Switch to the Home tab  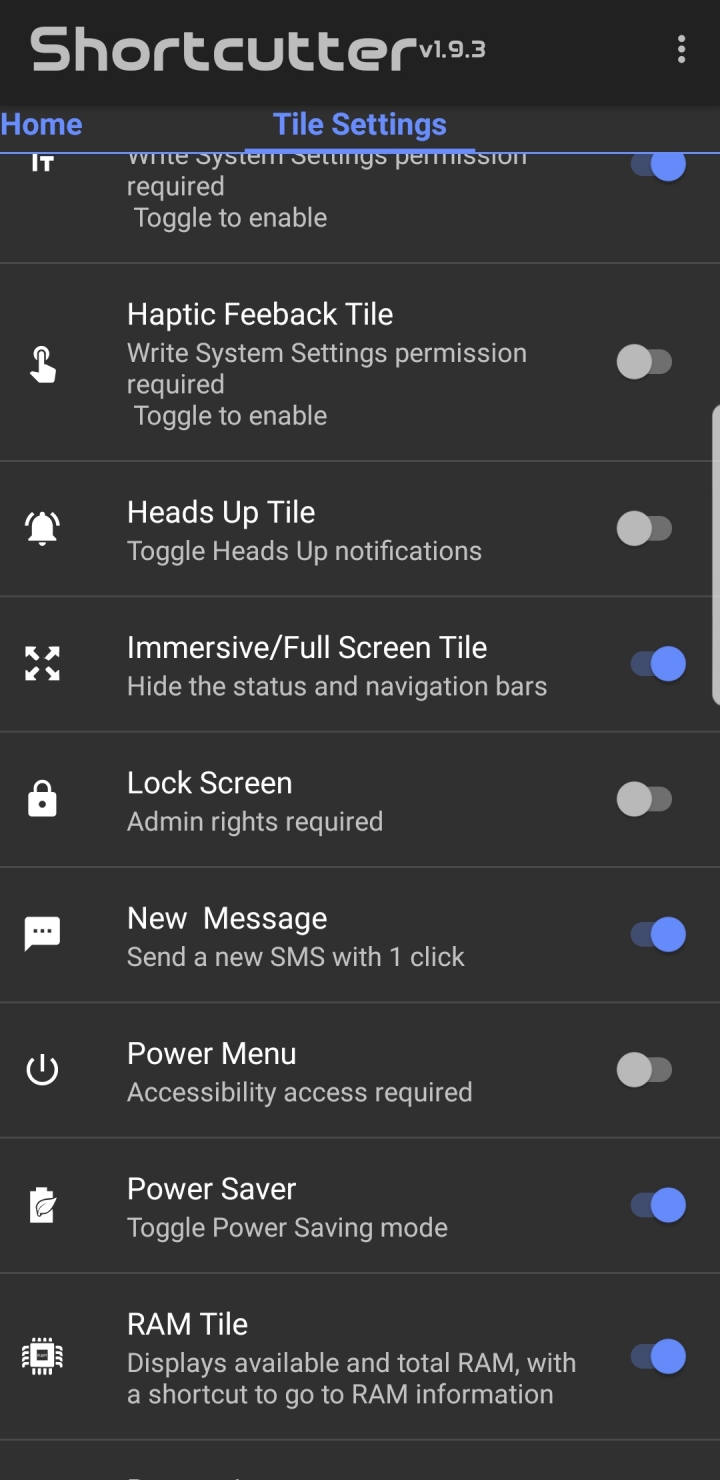coord(42,125)
